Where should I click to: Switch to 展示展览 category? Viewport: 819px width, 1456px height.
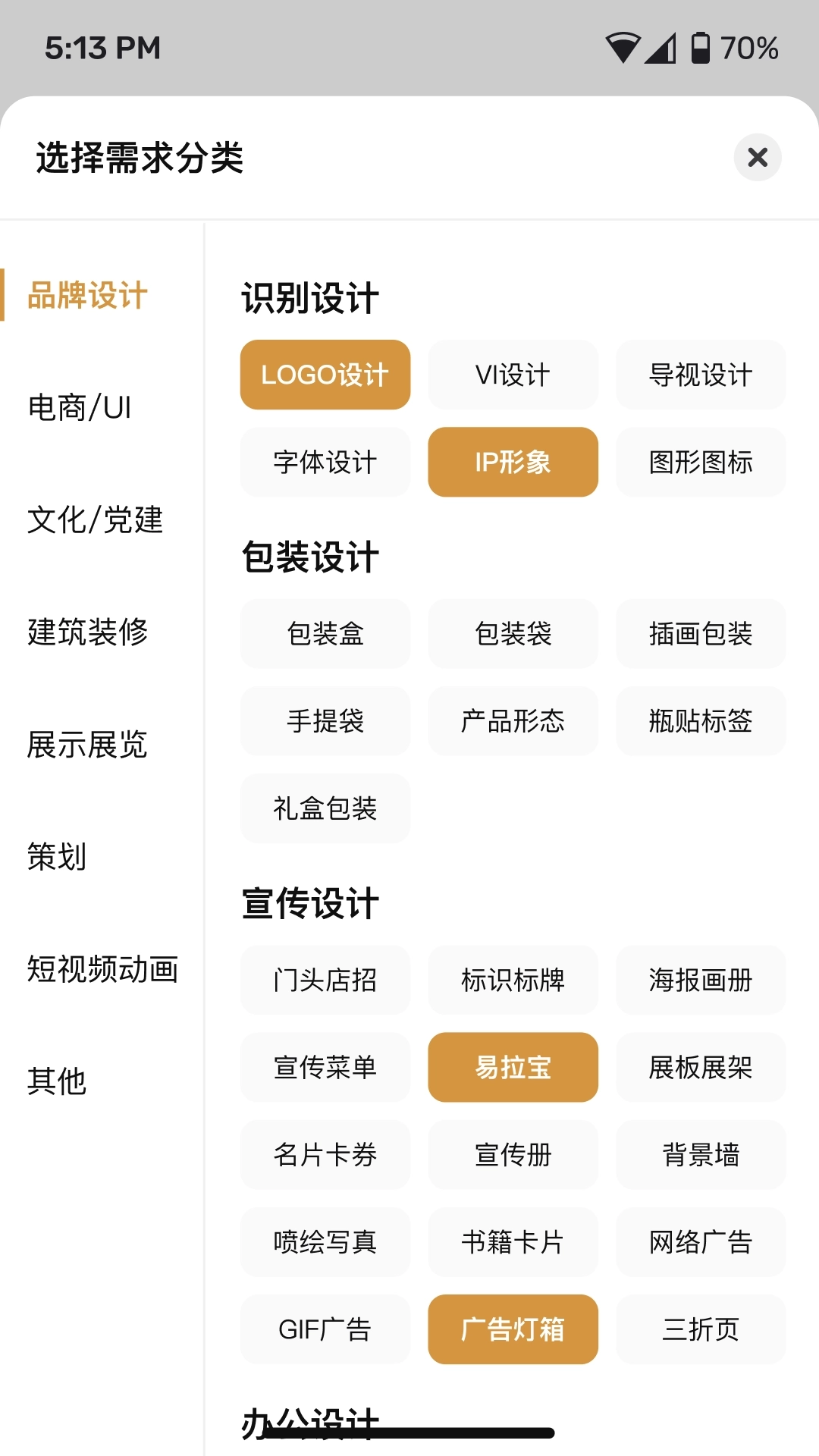coord(89,745)
